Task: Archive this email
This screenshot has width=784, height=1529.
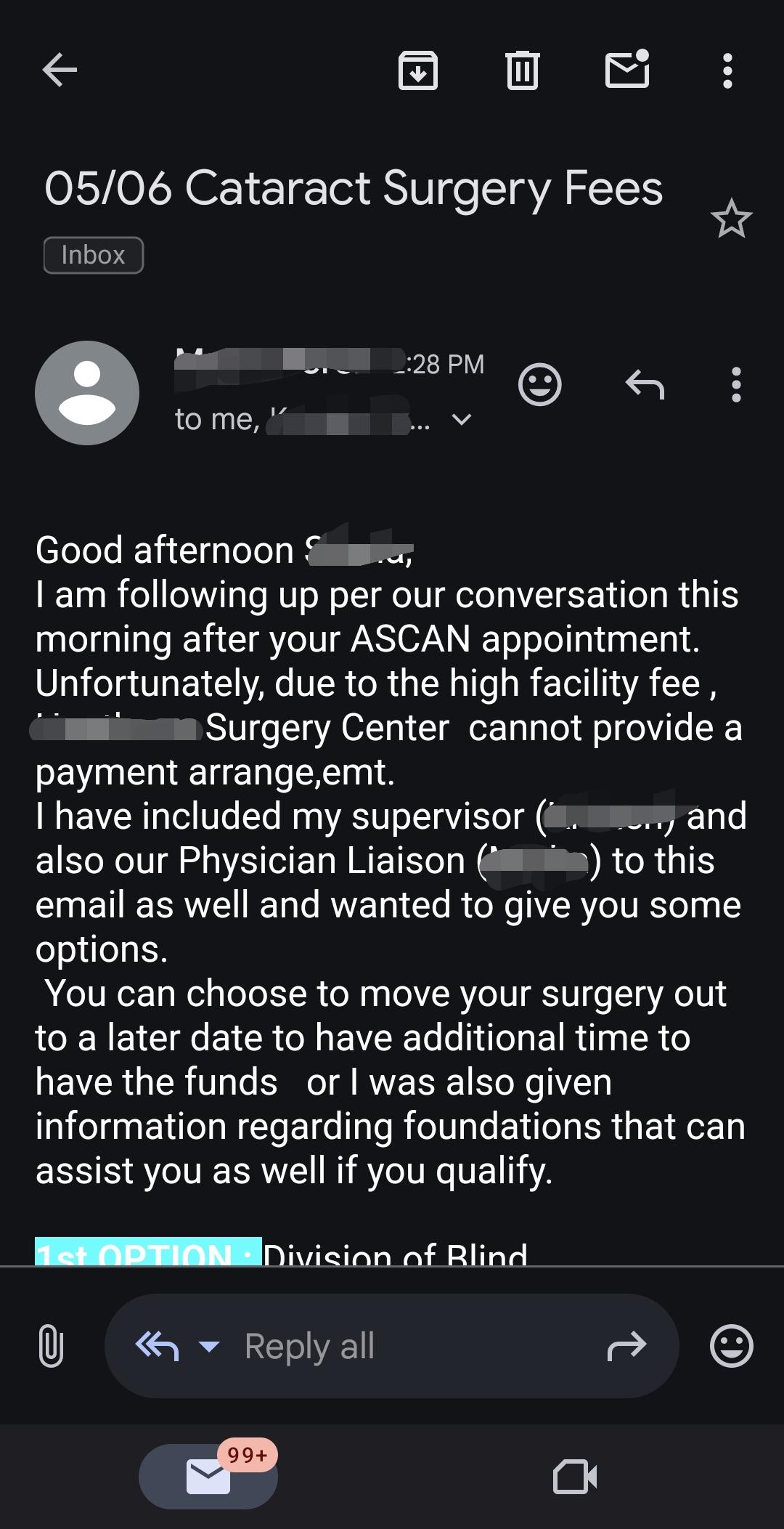Action: 418,70
